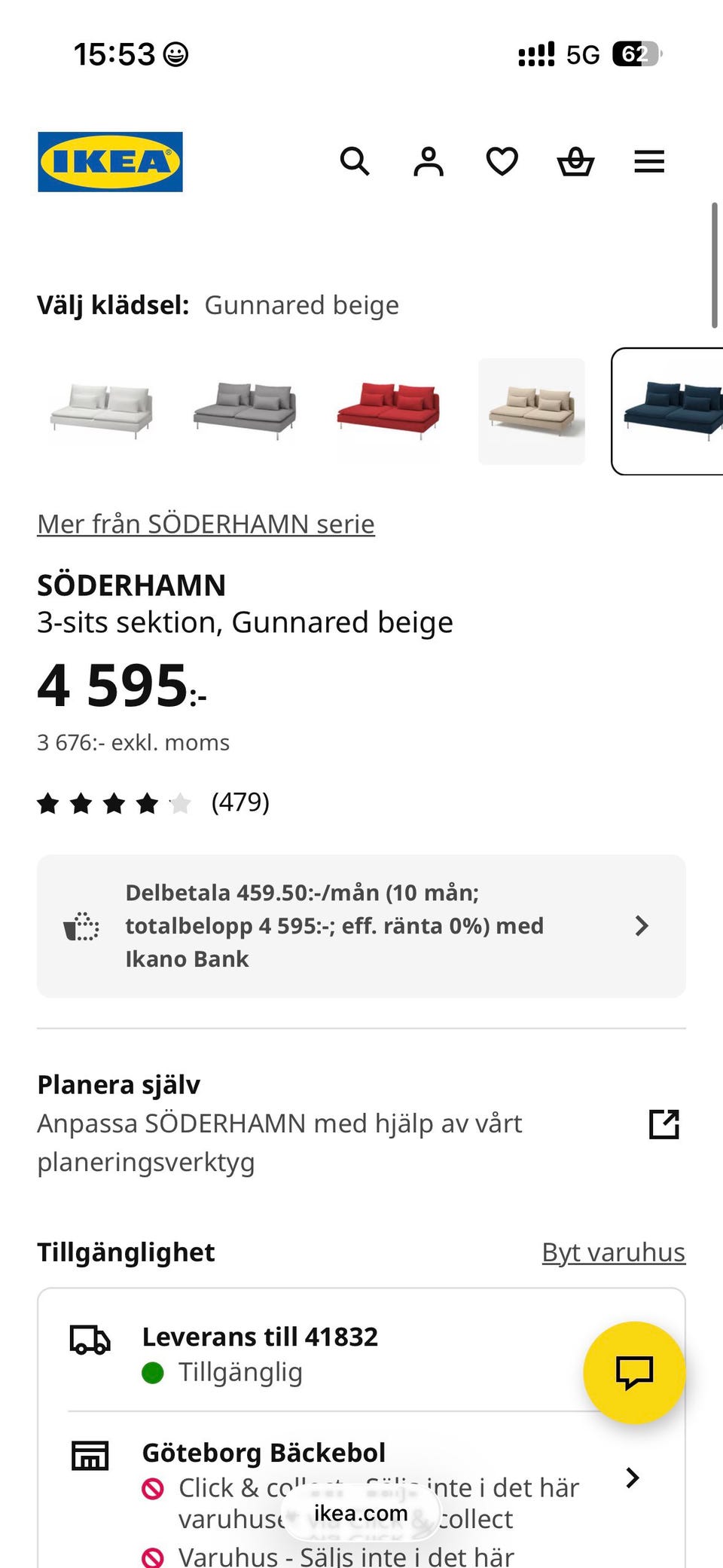Select the grey sofa cover
This screenshot has width=723, height=1568.
pos(245,411)
